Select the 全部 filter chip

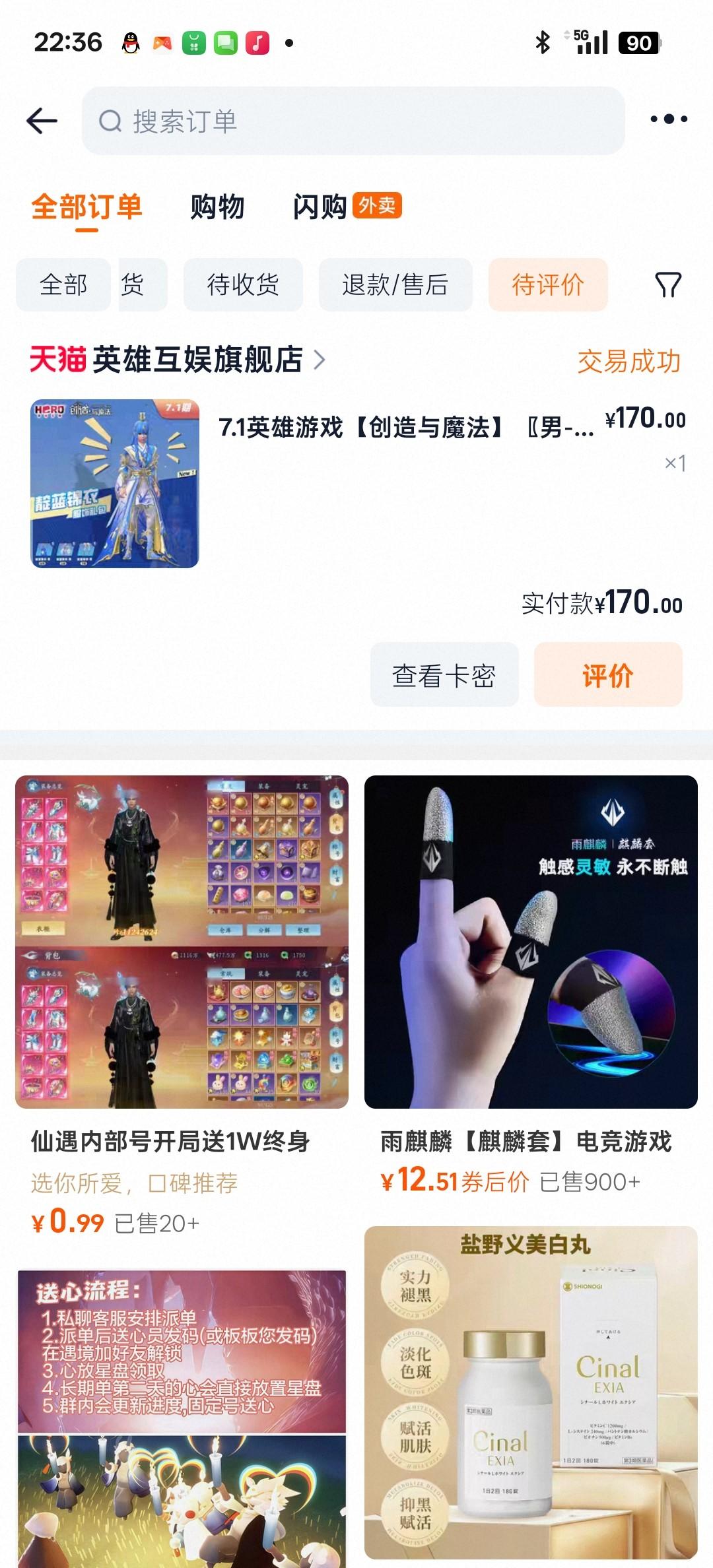[x=63, y=285]
